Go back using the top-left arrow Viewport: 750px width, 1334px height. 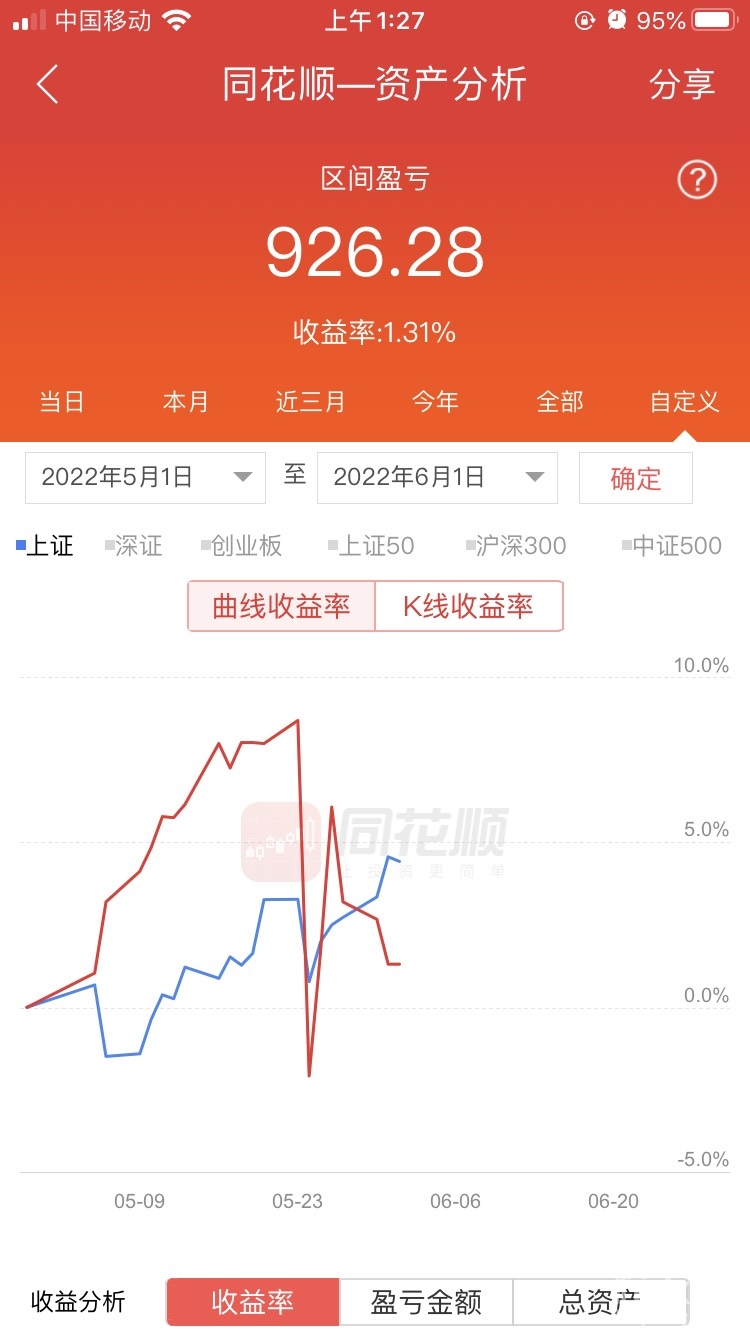coord(48,85)
